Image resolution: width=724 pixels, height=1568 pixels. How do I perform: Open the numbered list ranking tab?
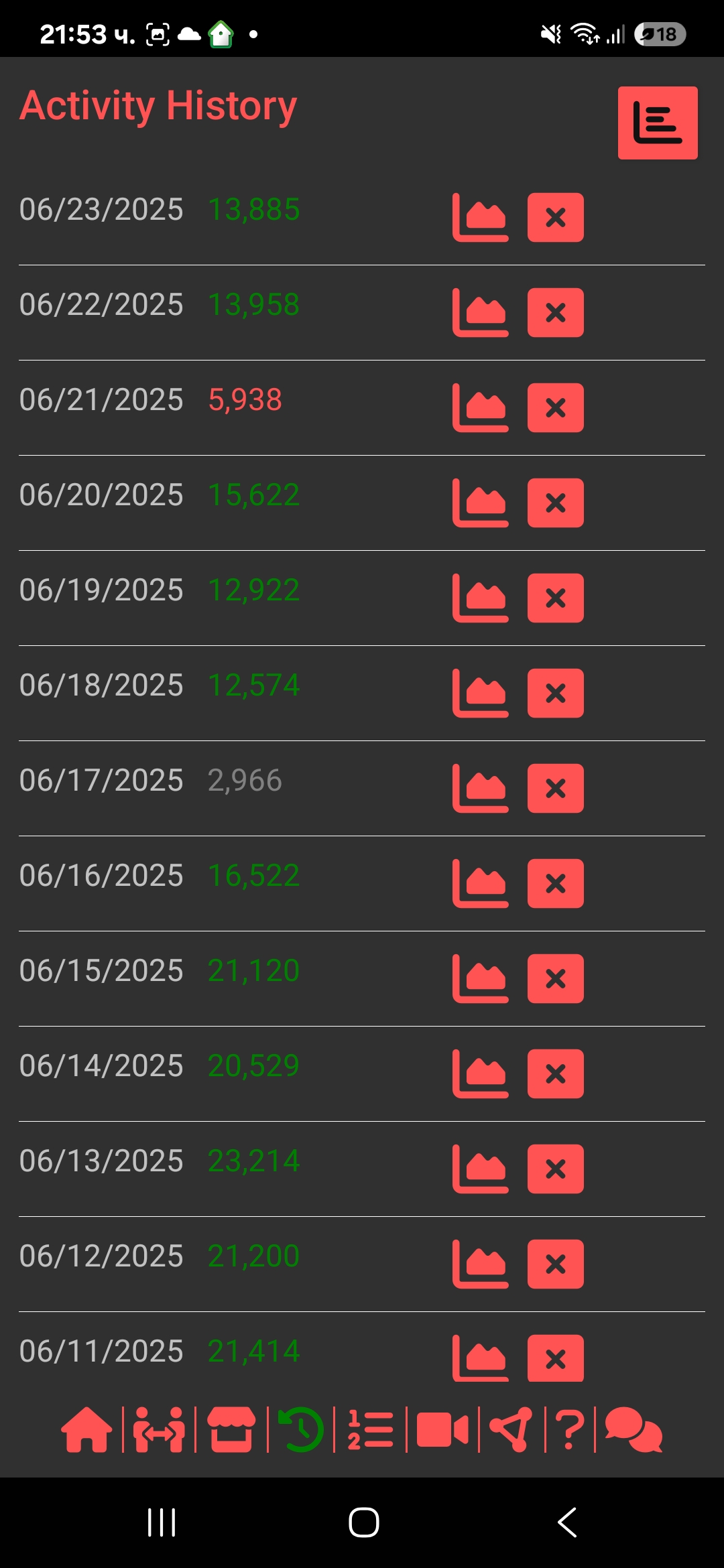pyautogui.click(x=370, y=1430)
